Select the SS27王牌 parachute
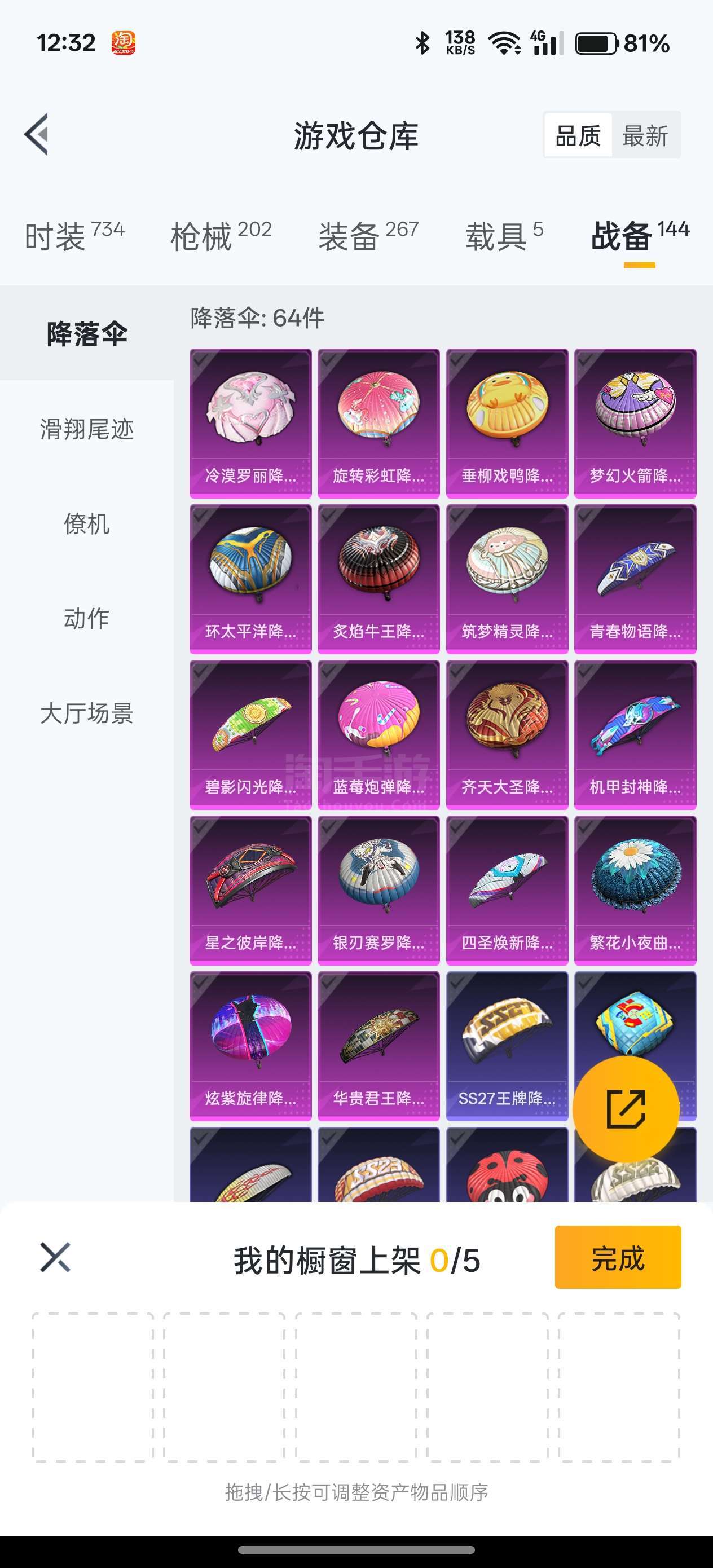The width and height of the screenshot is (713, 1568). pos(507,1045)
